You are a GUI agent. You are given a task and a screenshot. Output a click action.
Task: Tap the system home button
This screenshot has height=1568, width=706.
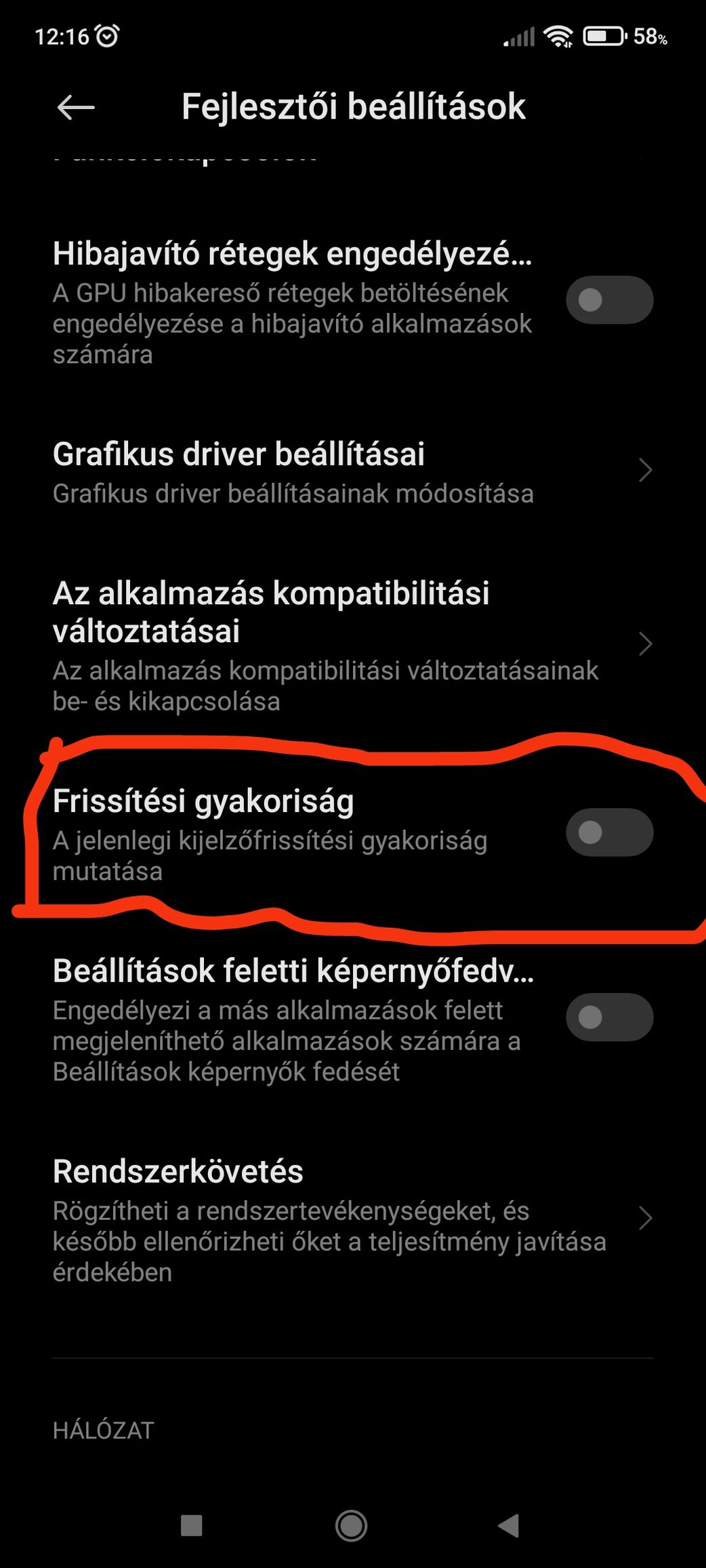click(x=352, y=1525)
